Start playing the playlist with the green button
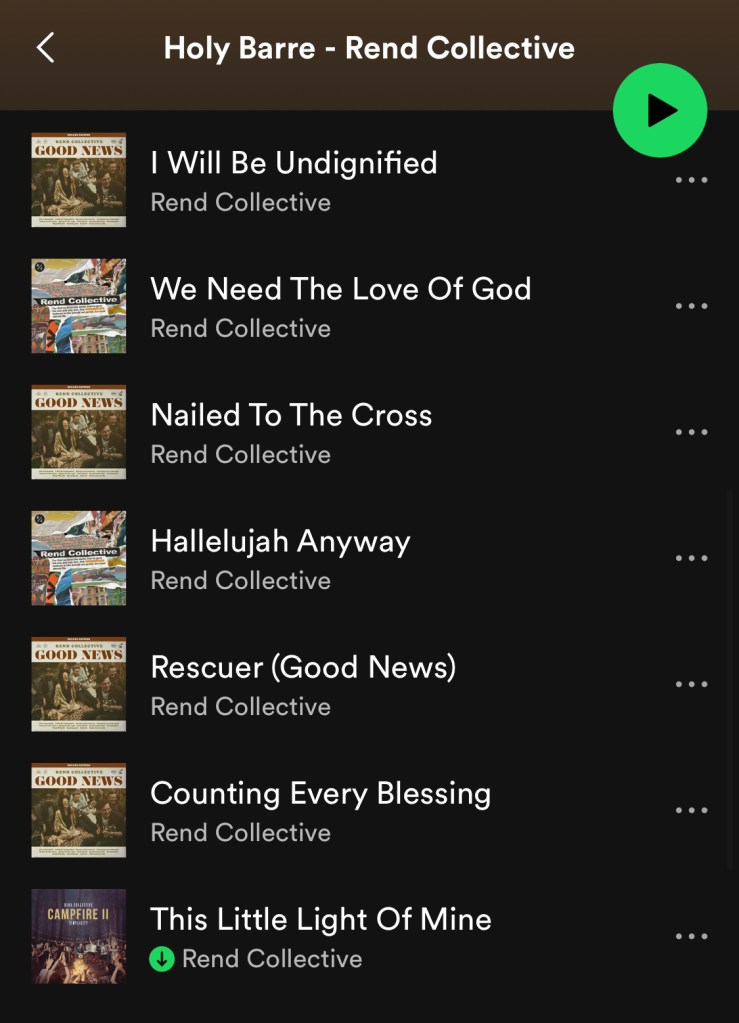This screenshot has height=1023, width=739. pos(659,110)
